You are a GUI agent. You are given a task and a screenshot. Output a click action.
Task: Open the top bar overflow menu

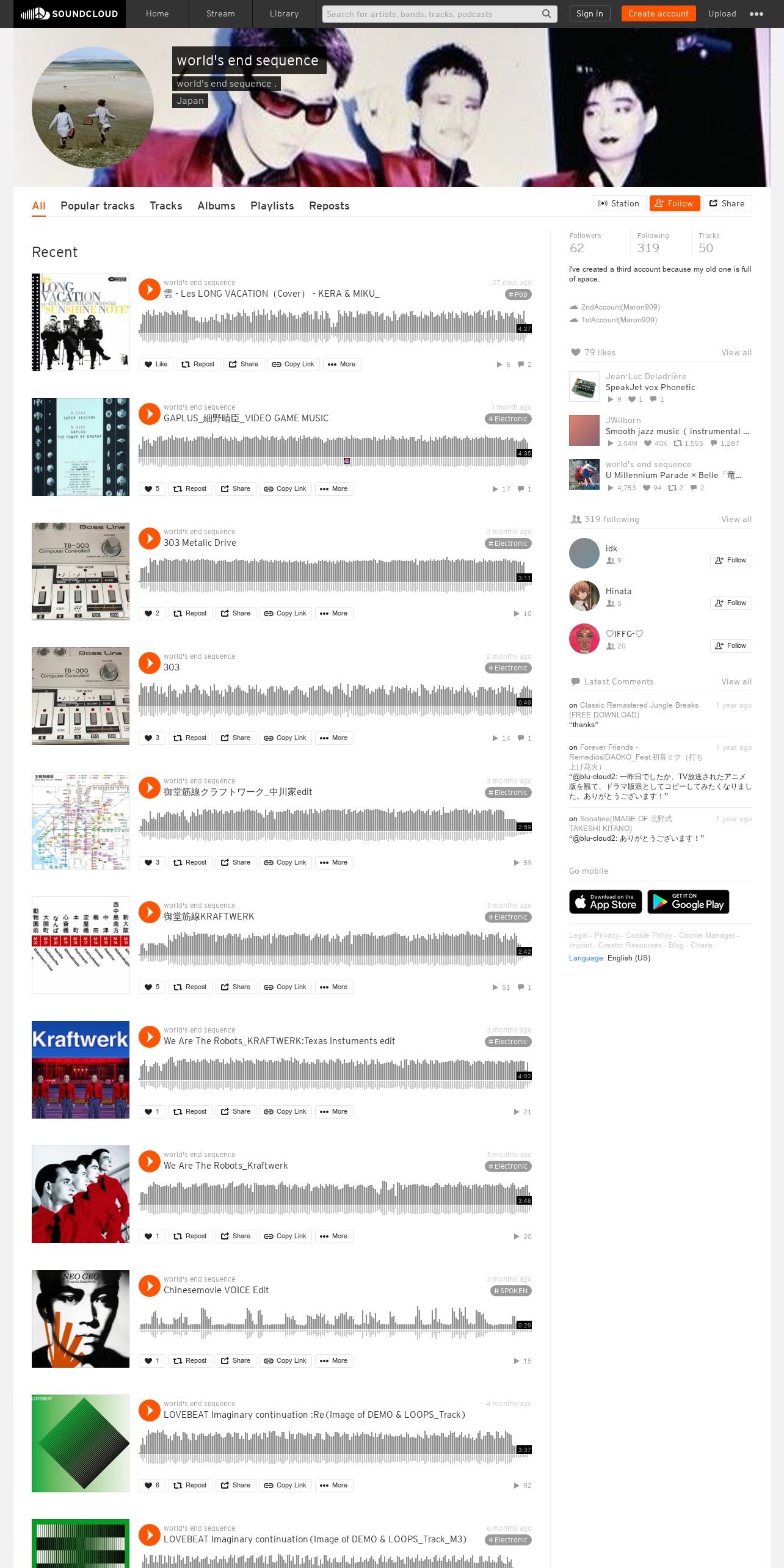[757, 13]
